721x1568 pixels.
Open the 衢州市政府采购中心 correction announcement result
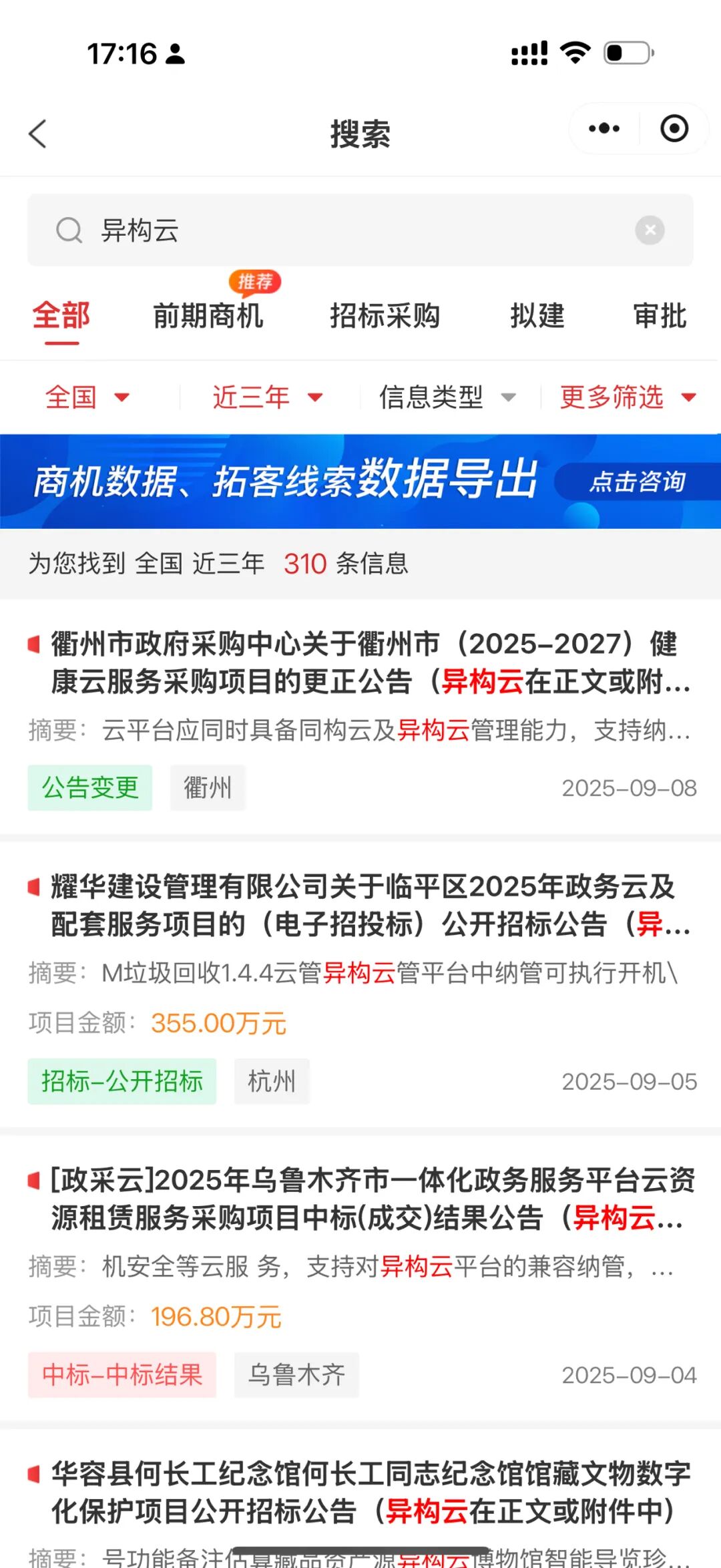point(364,663)
